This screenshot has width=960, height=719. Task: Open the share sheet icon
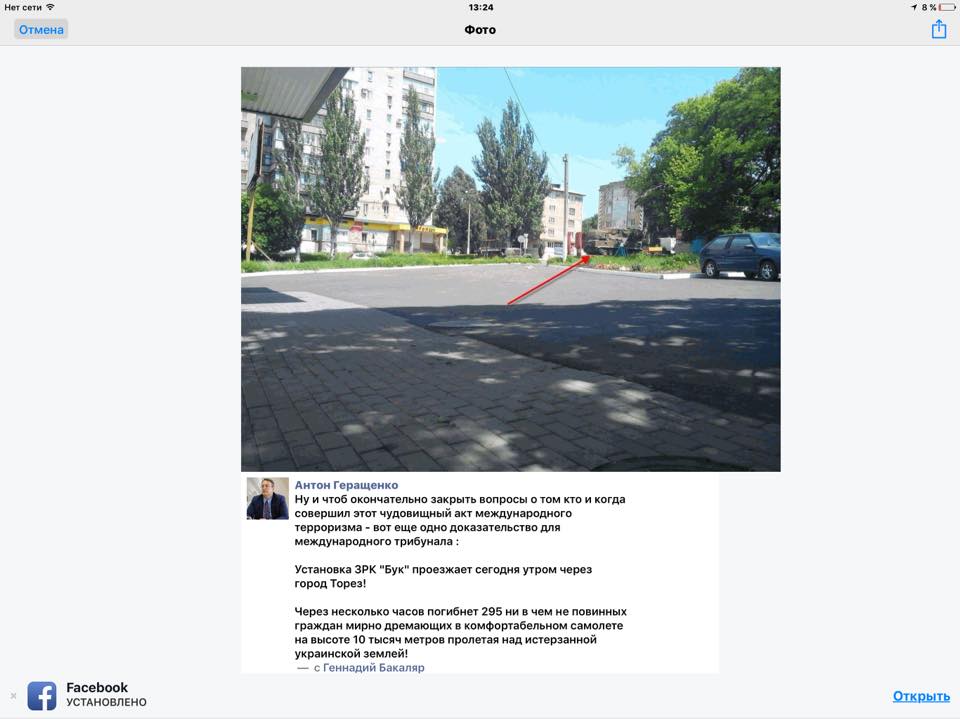pos(938,29)
